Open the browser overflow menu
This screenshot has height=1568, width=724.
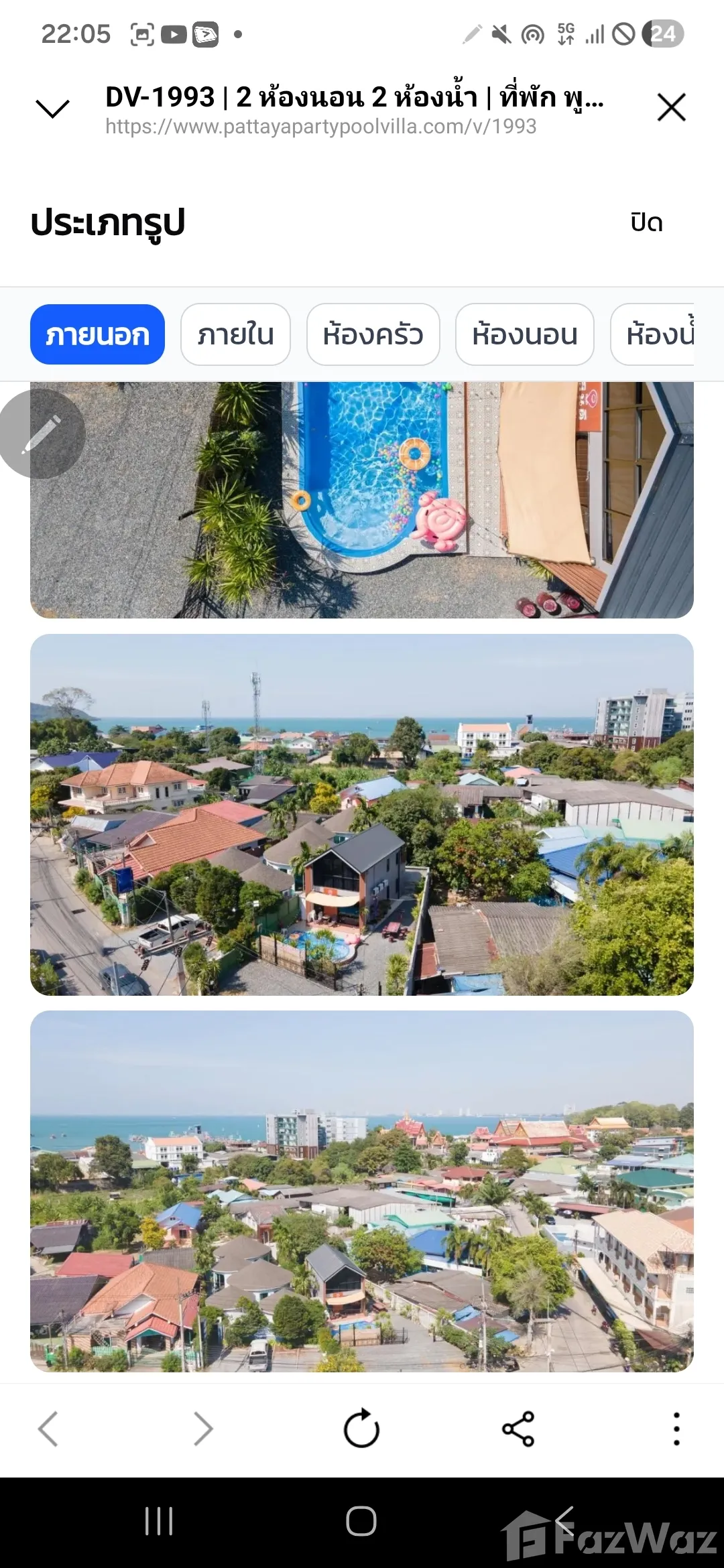click(x=676, y=1429)
